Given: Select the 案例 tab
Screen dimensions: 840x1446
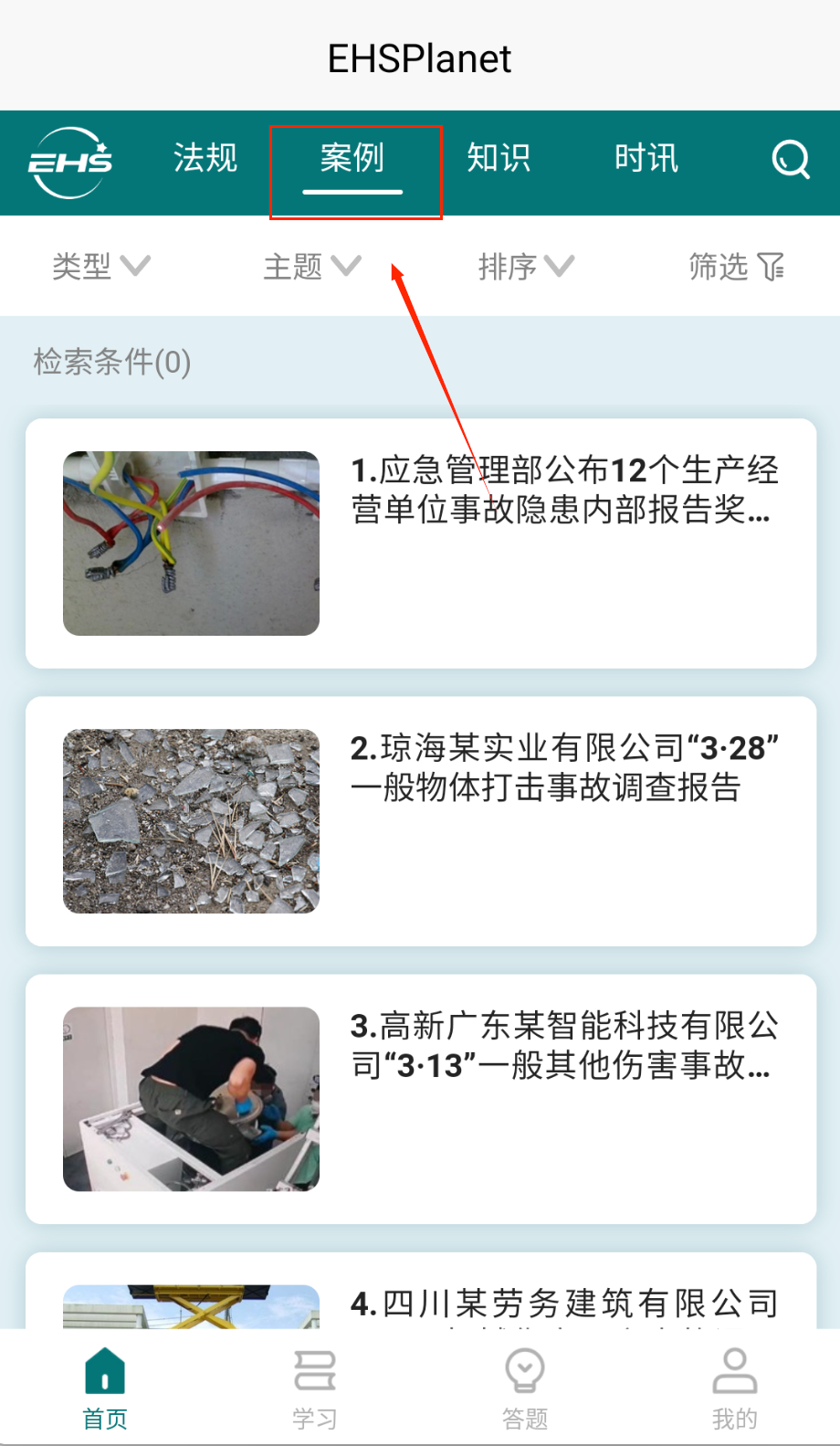Looking at the screenshot, I should tap(352, 158).
